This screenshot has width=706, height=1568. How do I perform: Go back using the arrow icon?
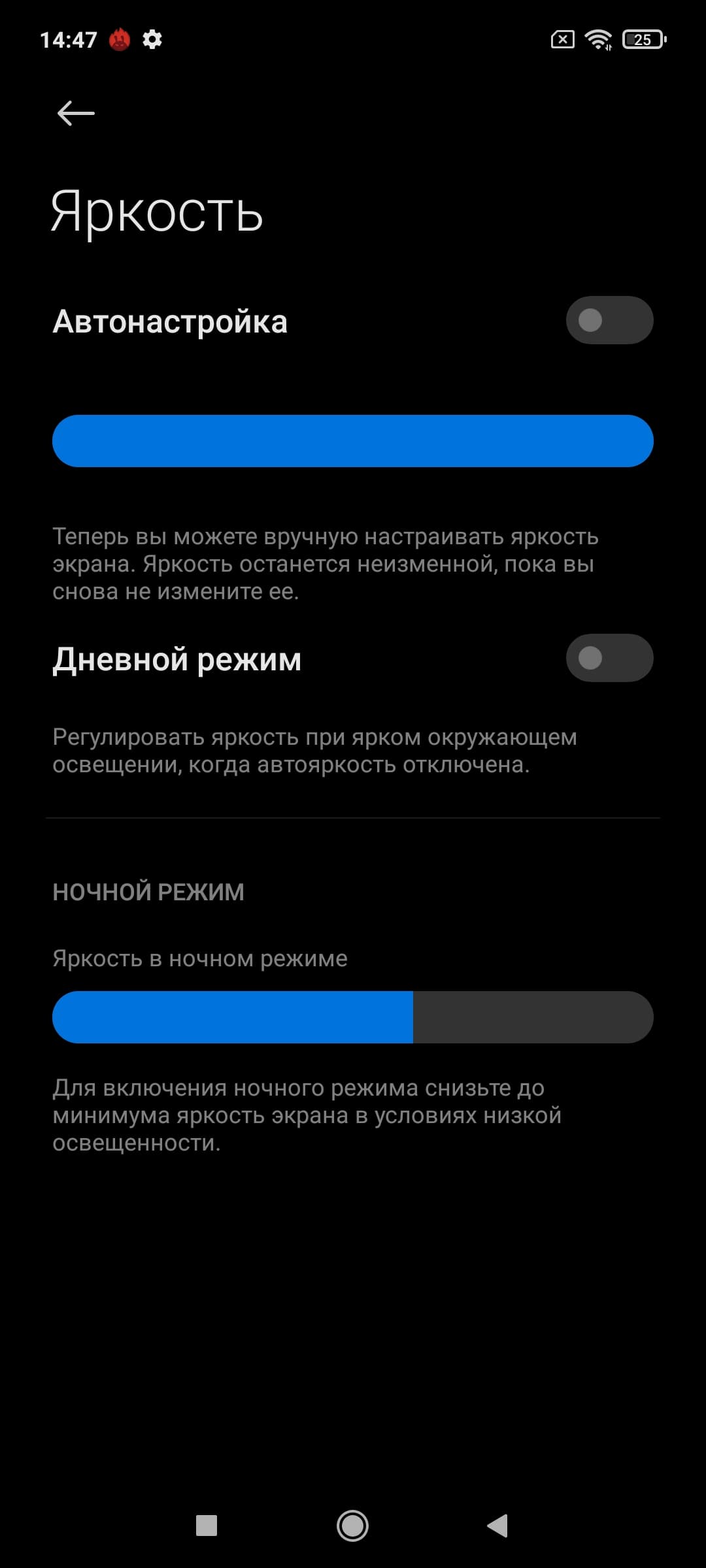click(76, 113)
